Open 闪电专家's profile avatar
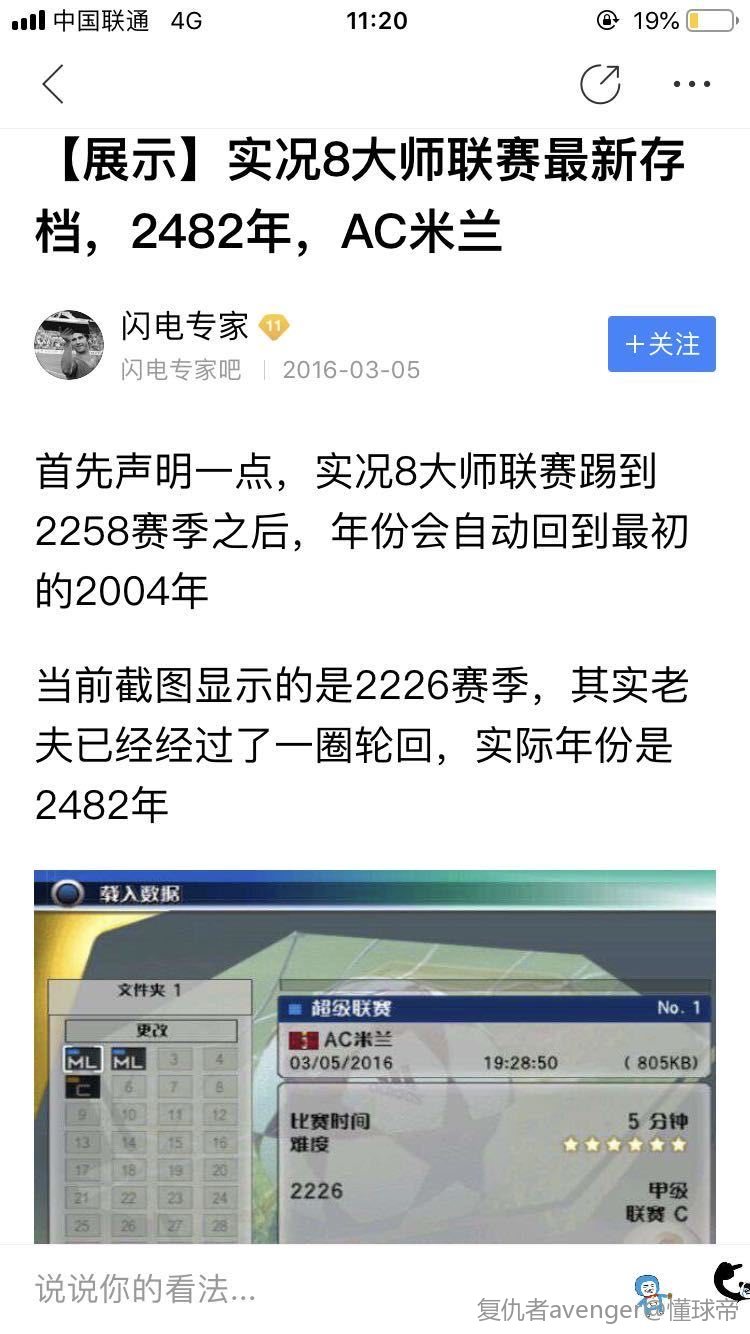The height and width of the screenshot is (1334, 750). (x=69, y=345)
